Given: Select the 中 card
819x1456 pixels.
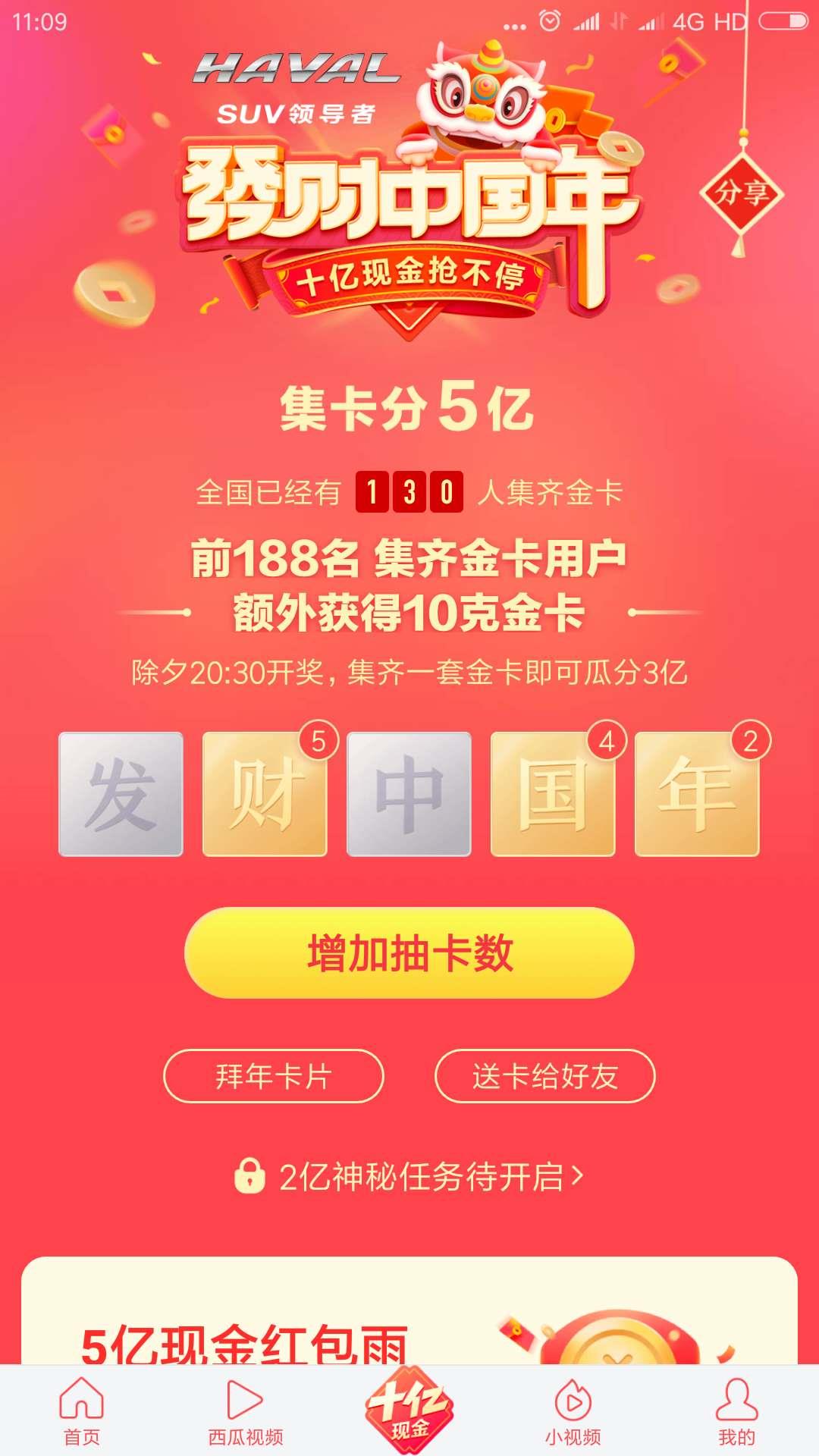Looking at the screenshot, I should point(409,794).
